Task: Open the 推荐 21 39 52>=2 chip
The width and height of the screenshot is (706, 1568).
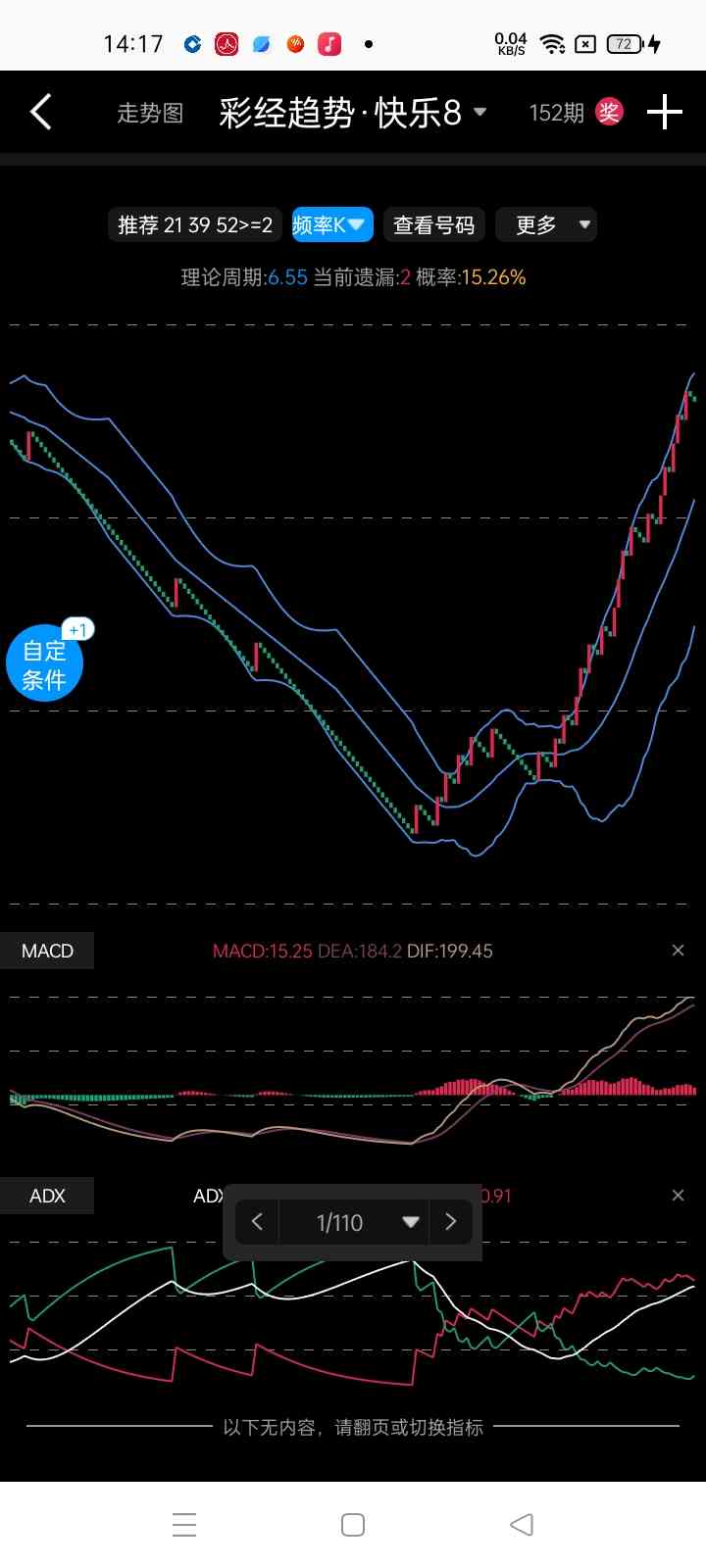Action: (x=195, y=225)
